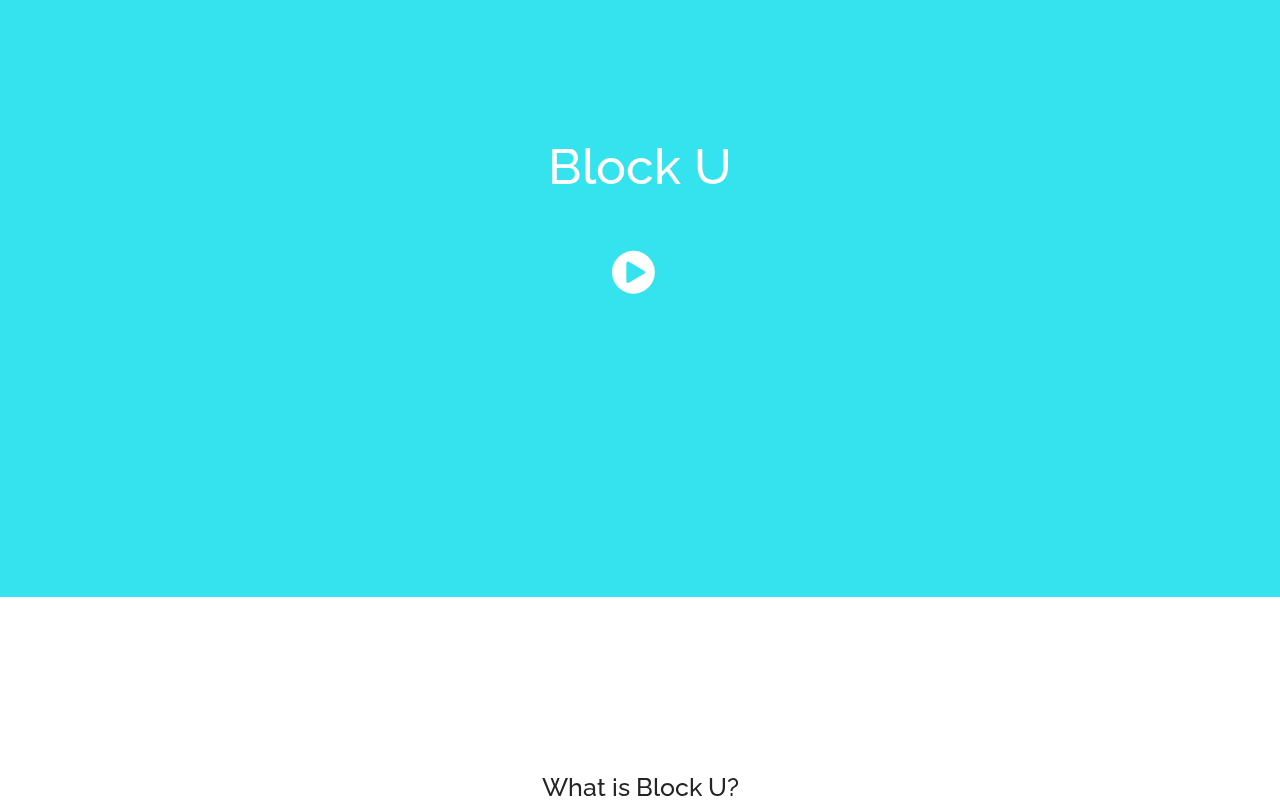Play the Block U video
Viewport: 1280px width, 800px height.
[633, 272]
